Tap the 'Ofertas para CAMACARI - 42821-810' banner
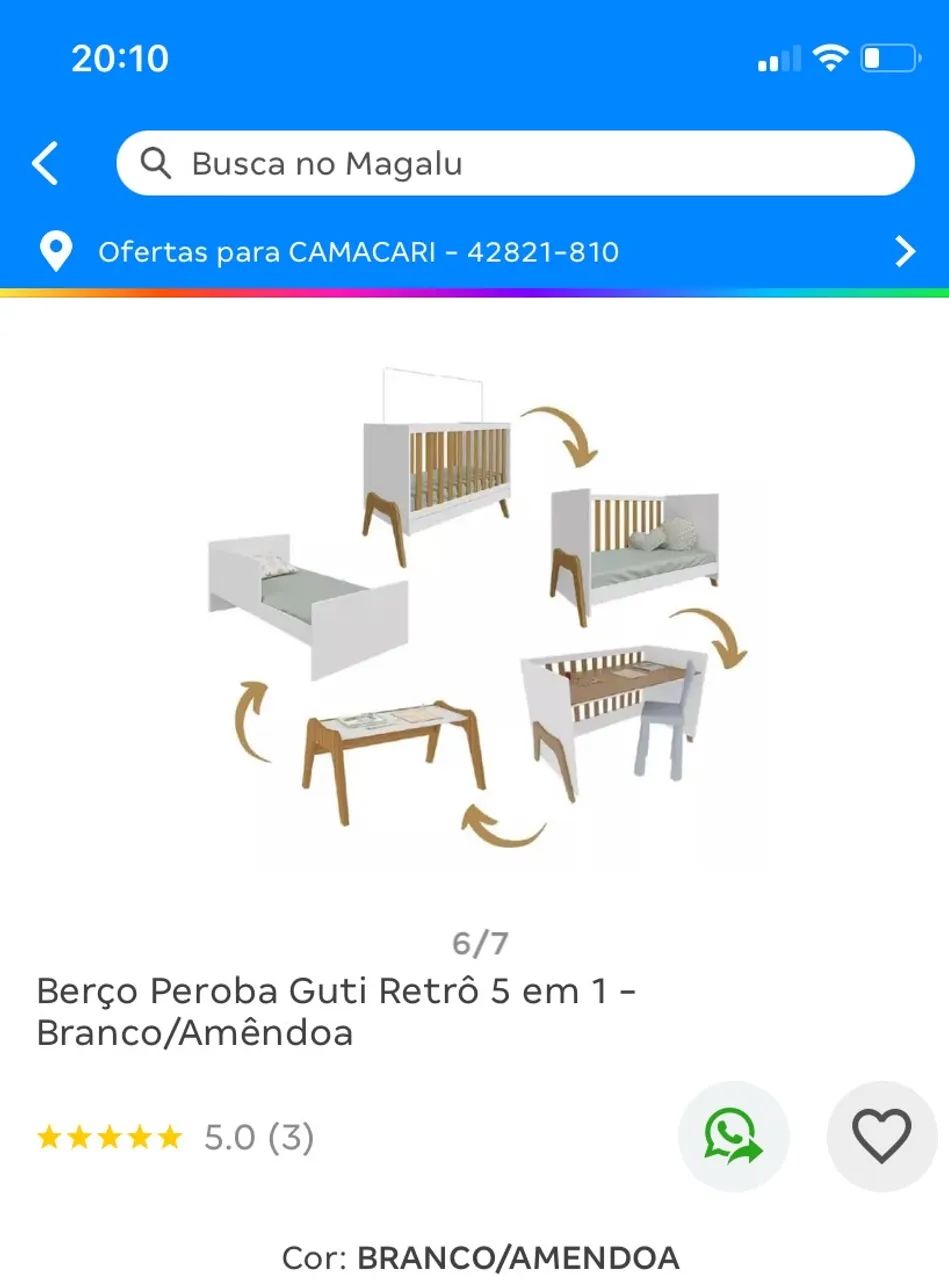Viewport: 949px width, 1280px height. (x=360, y=252)
